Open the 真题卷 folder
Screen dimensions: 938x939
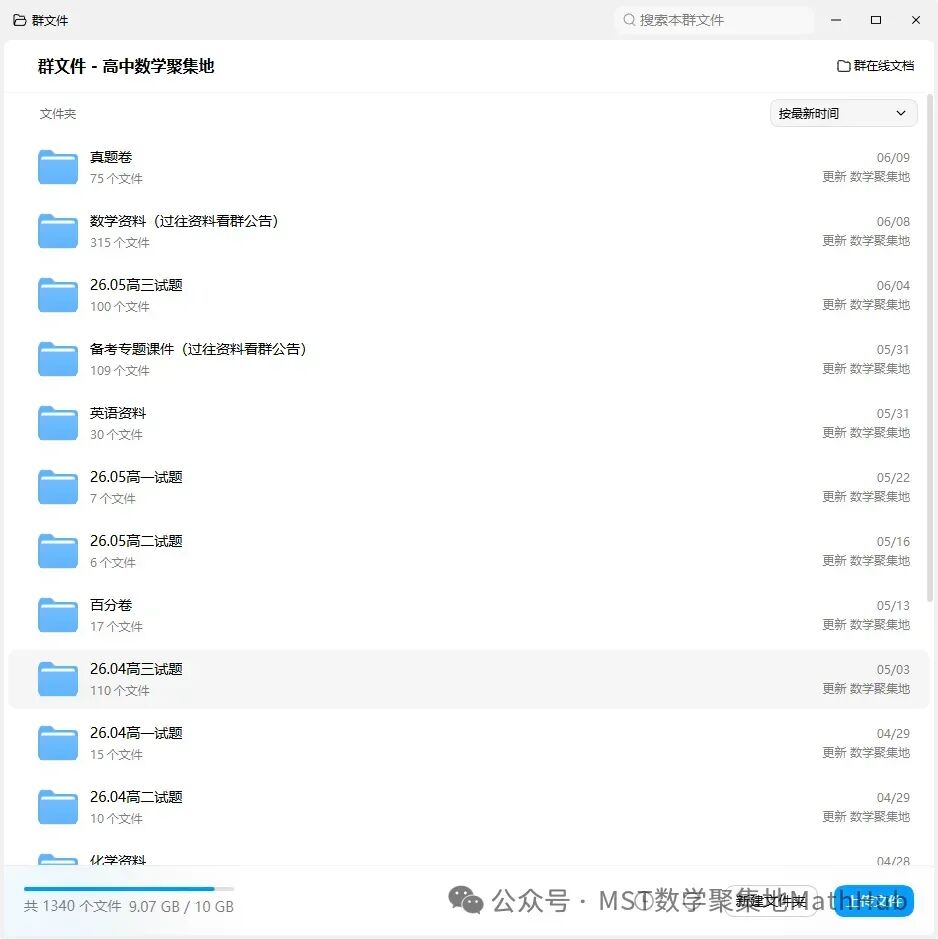(x=468, y=167)
